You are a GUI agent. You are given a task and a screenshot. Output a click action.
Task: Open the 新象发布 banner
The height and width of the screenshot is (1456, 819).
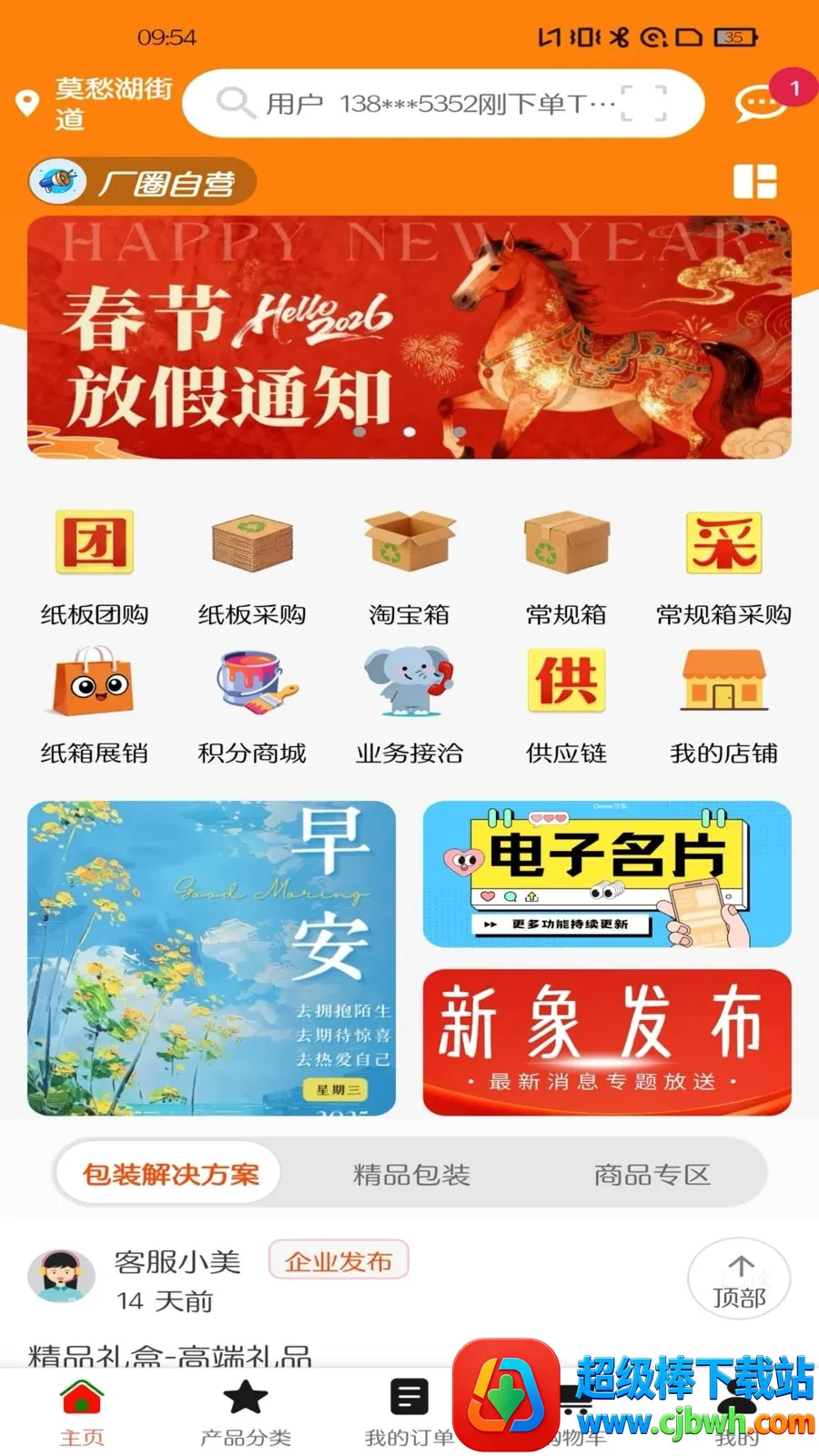click(x=607, y=1042)
